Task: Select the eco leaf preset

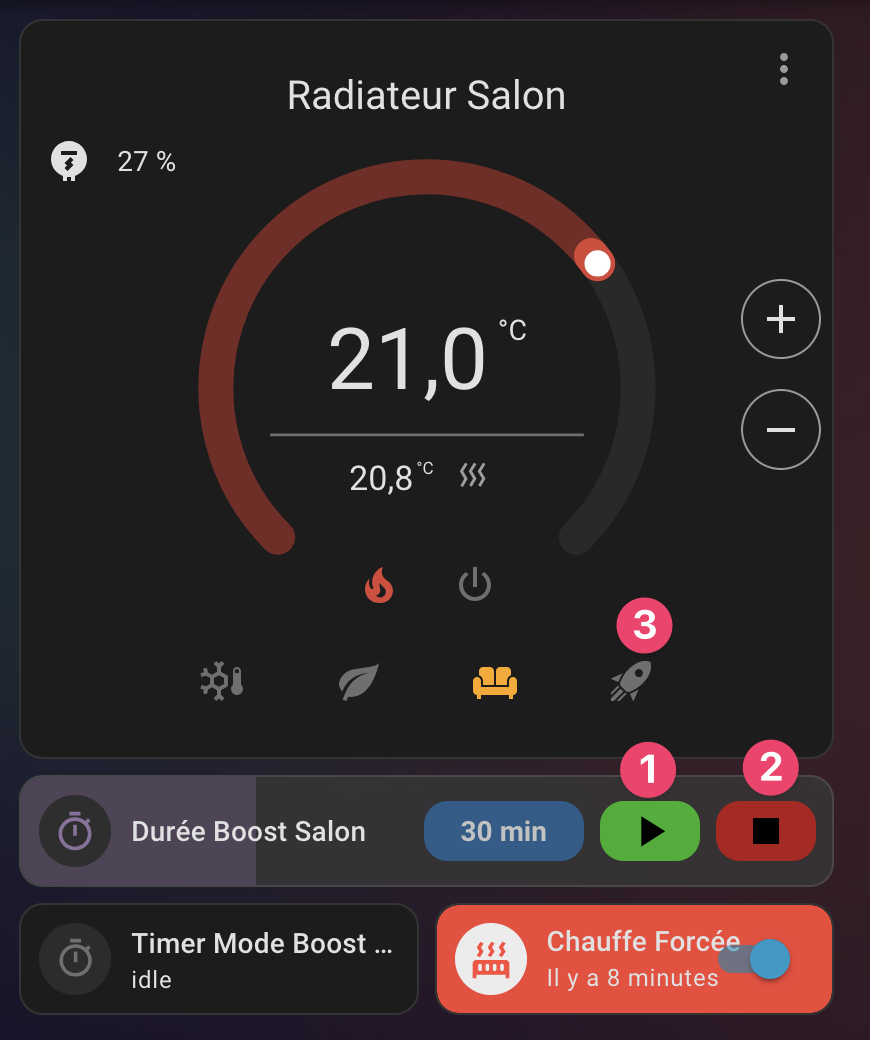Action: (x=358, y=682)
